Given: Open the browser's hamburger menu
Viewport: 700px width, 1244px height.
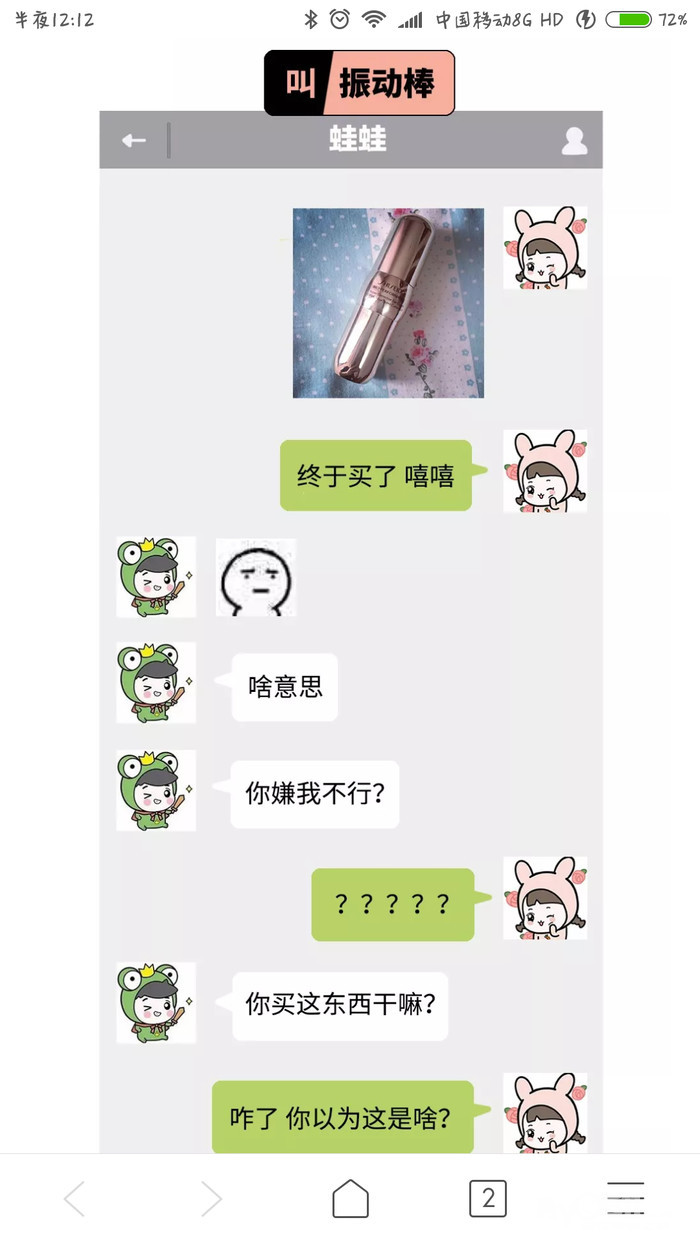Looking at the screenshot, I should 626,1198.
